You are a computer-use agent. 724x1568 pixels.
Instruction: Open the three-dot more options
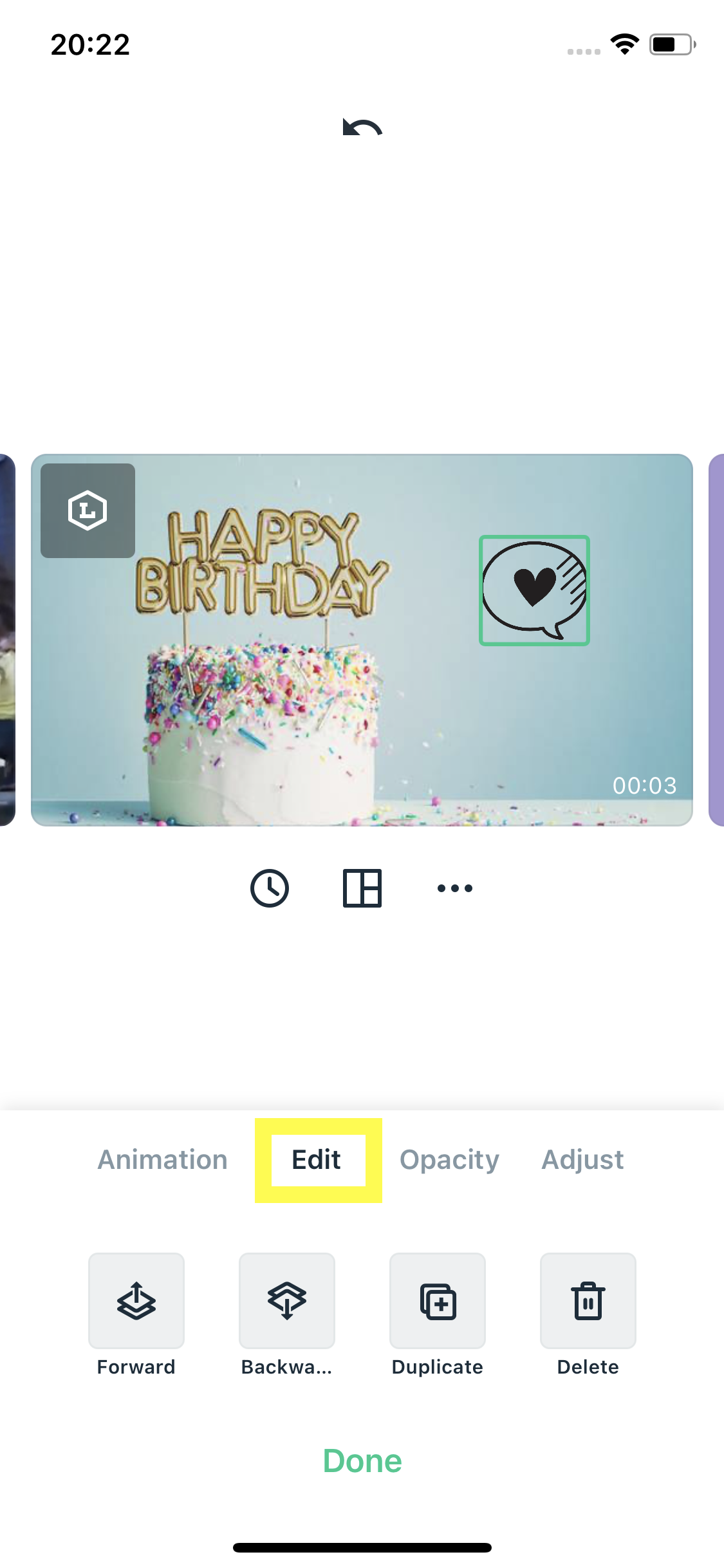[x=455, y=888]
